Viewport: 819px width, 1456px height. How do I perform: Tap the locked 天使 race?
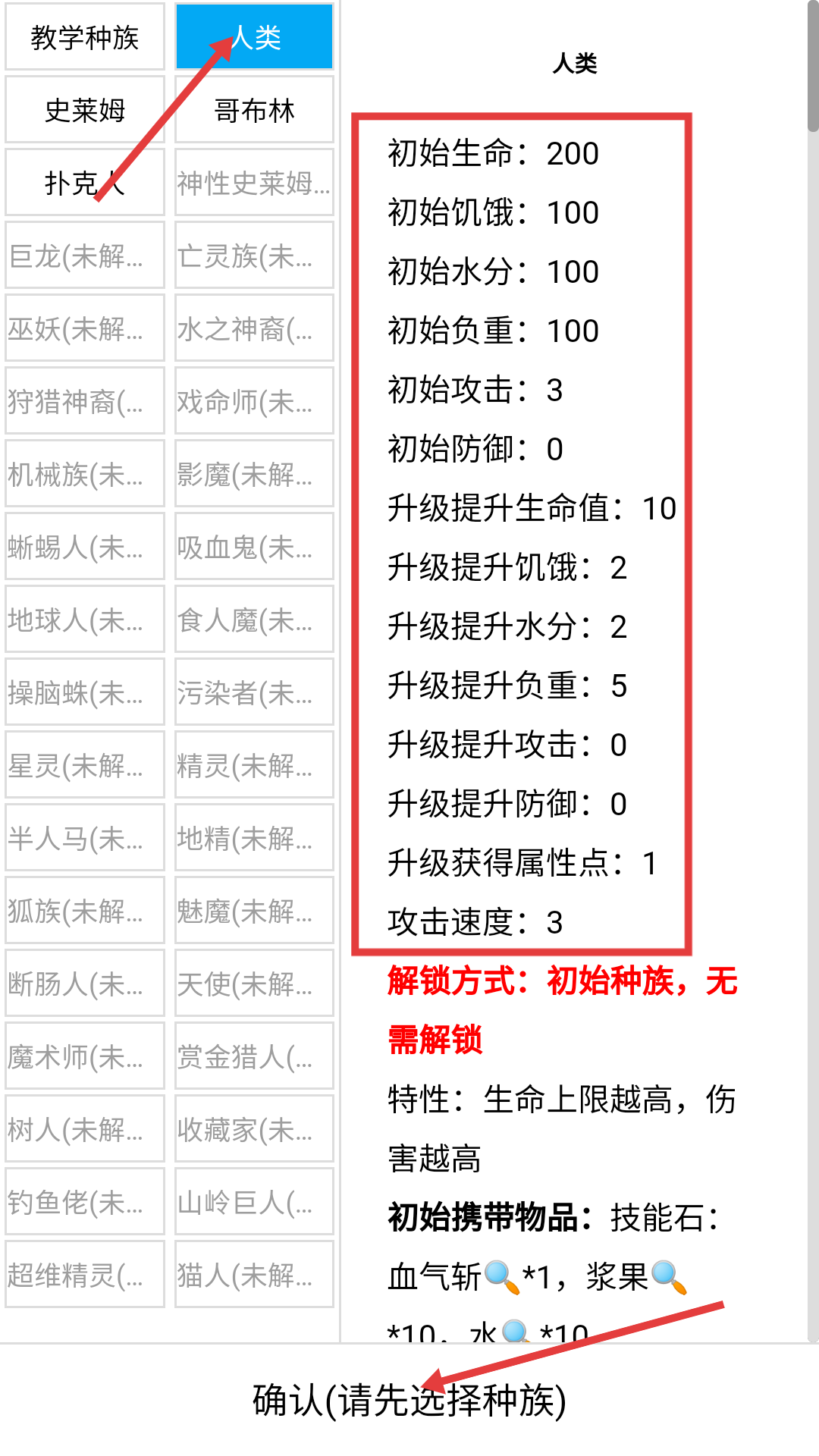(x=255, y=984)
